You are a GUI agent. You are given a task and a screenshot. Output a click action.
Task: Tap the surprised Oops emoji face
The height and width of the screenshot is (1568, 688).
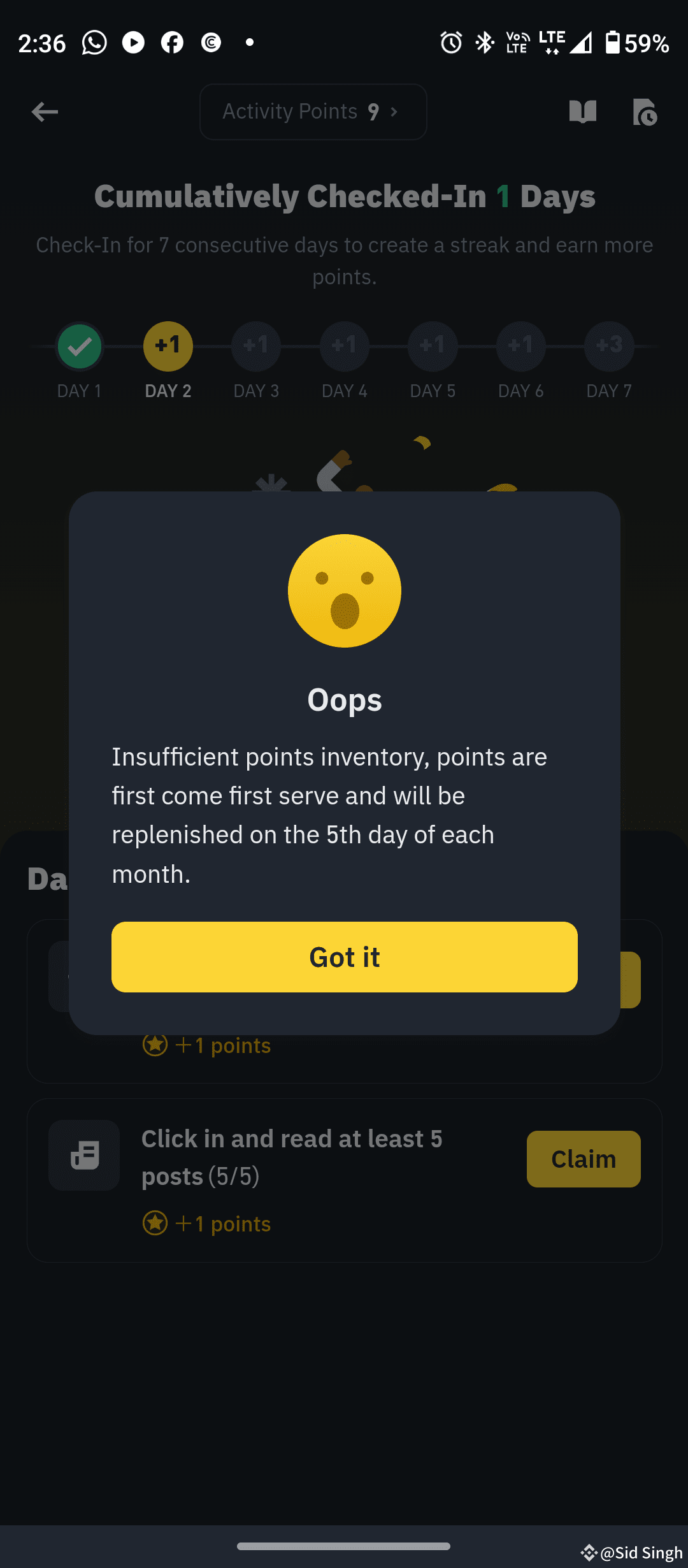point(344,590)
